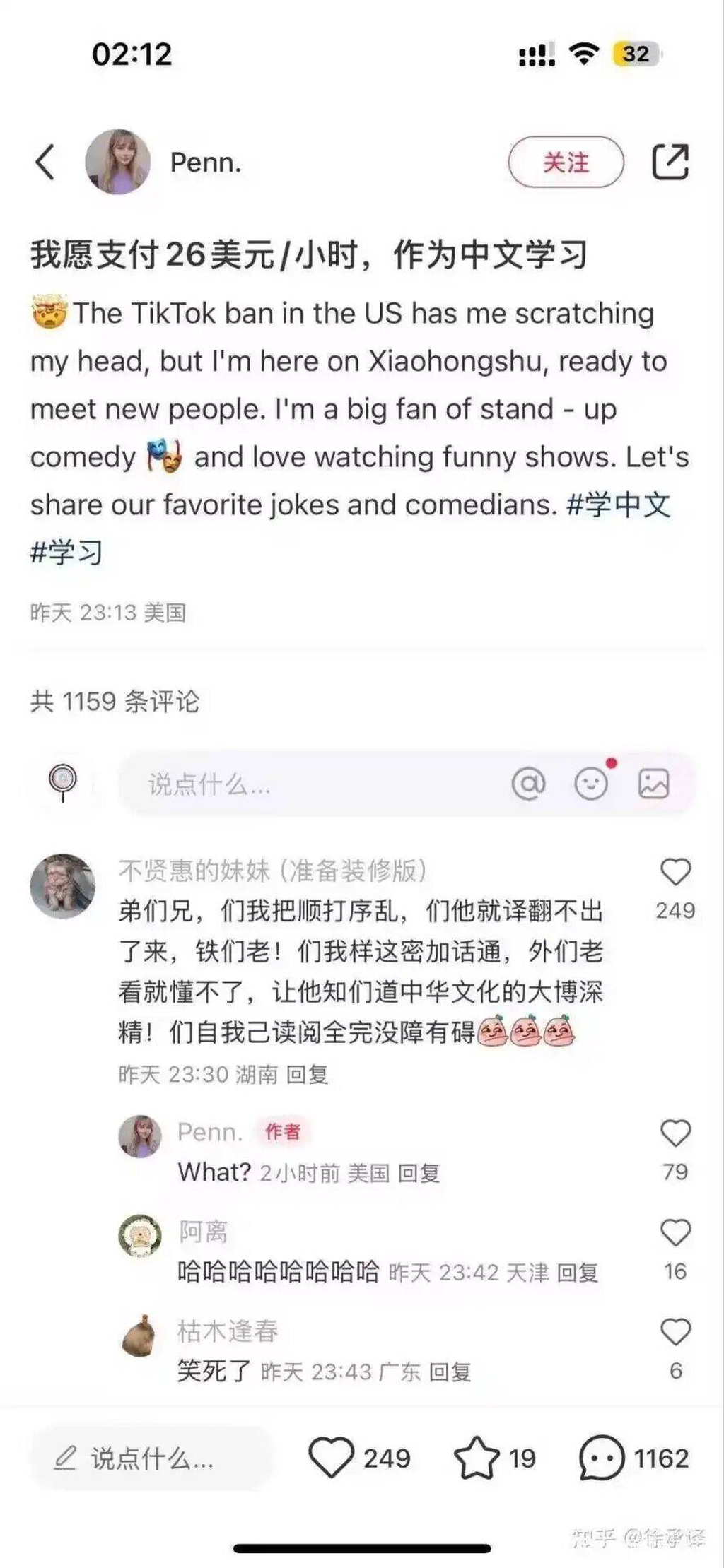Reply to 枯木逢春's comment
The width and height of the screenshot is (724, 1568).
pyautogui.click(x=450, y=1372)
